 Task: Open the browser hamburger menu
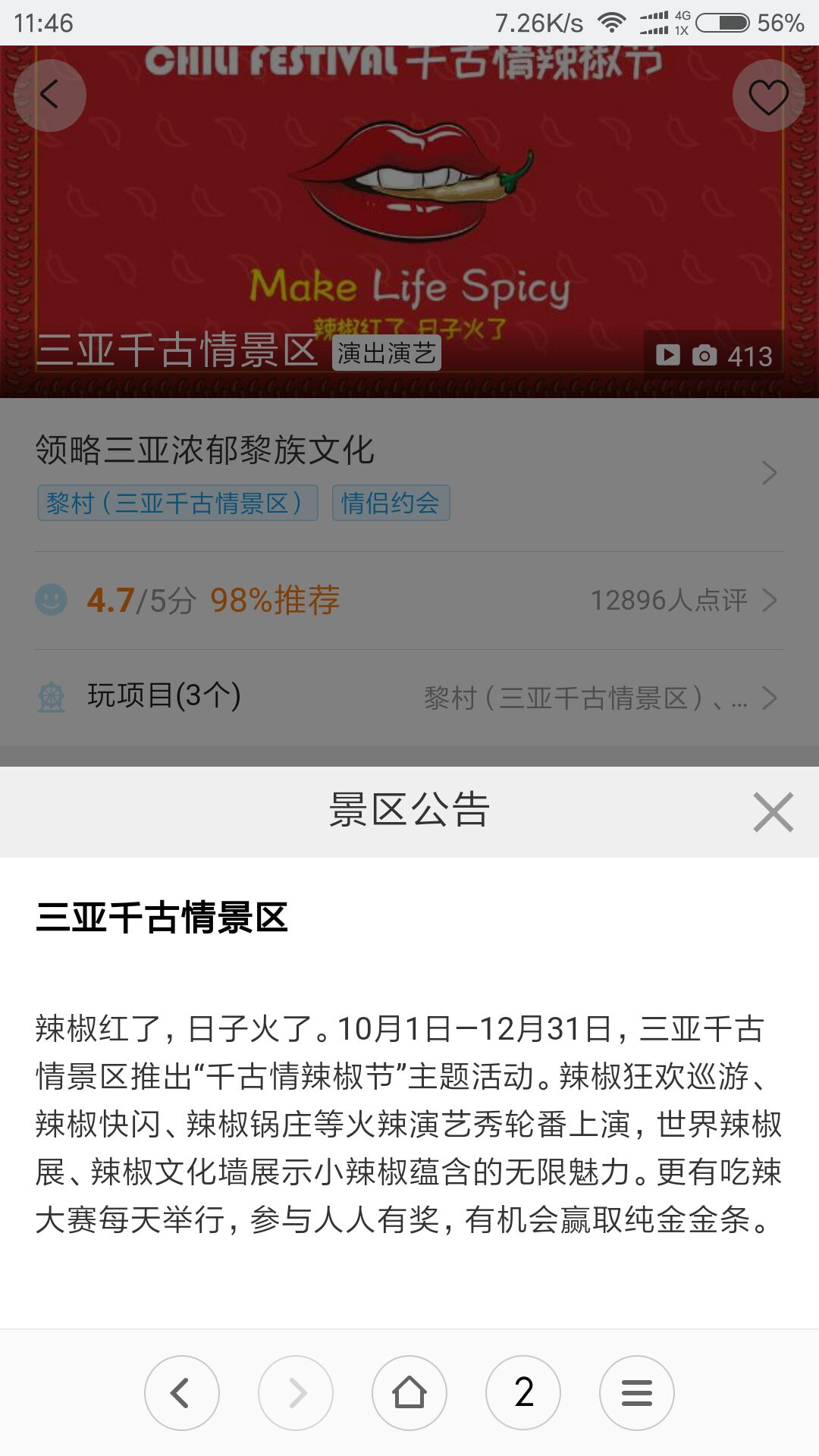tap(637, 1393)
